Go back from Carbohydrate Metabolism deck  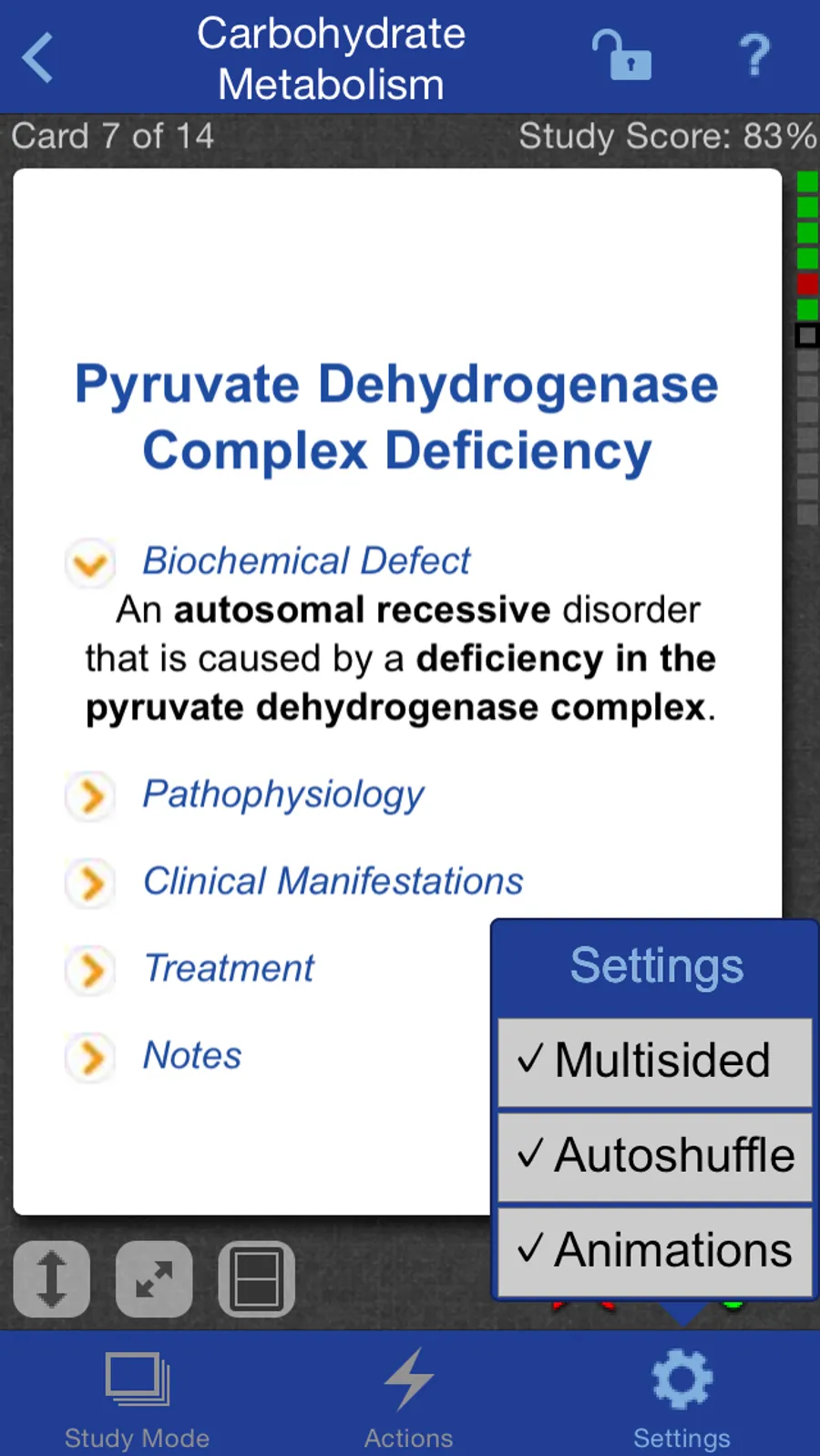coord(38,57)
